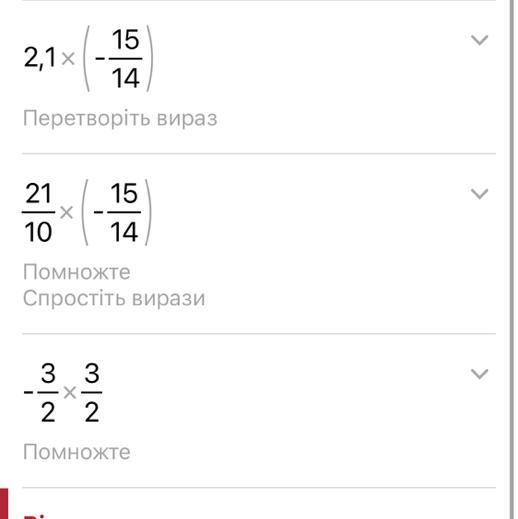
Task: Expand the 'Помножте Спростіть вирази' step
Action: 479,194
